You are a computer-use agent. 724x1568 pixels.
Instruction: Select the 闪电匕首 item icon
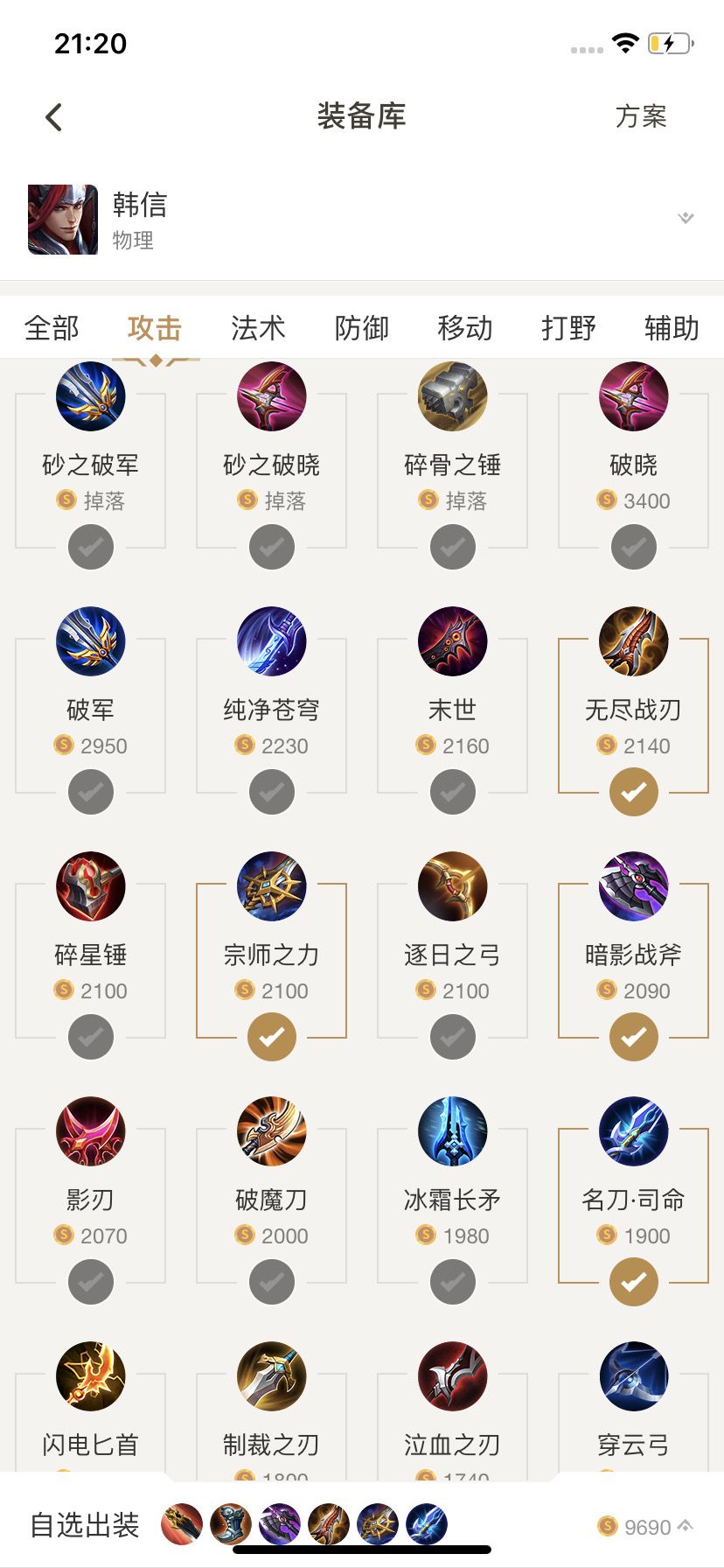coord(90,1375)
